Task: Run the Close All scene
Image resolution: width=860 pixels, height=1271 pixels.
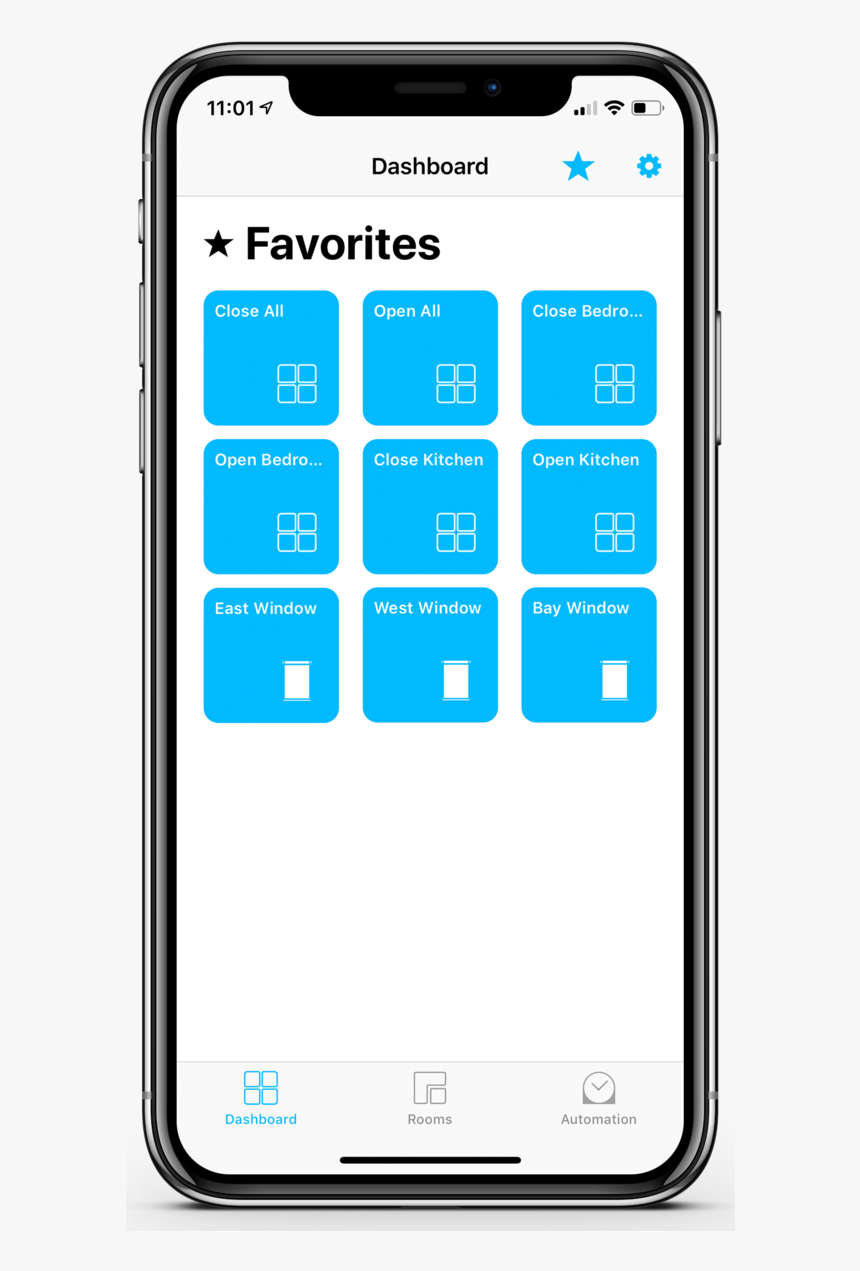Action: (x=271, y=358)
